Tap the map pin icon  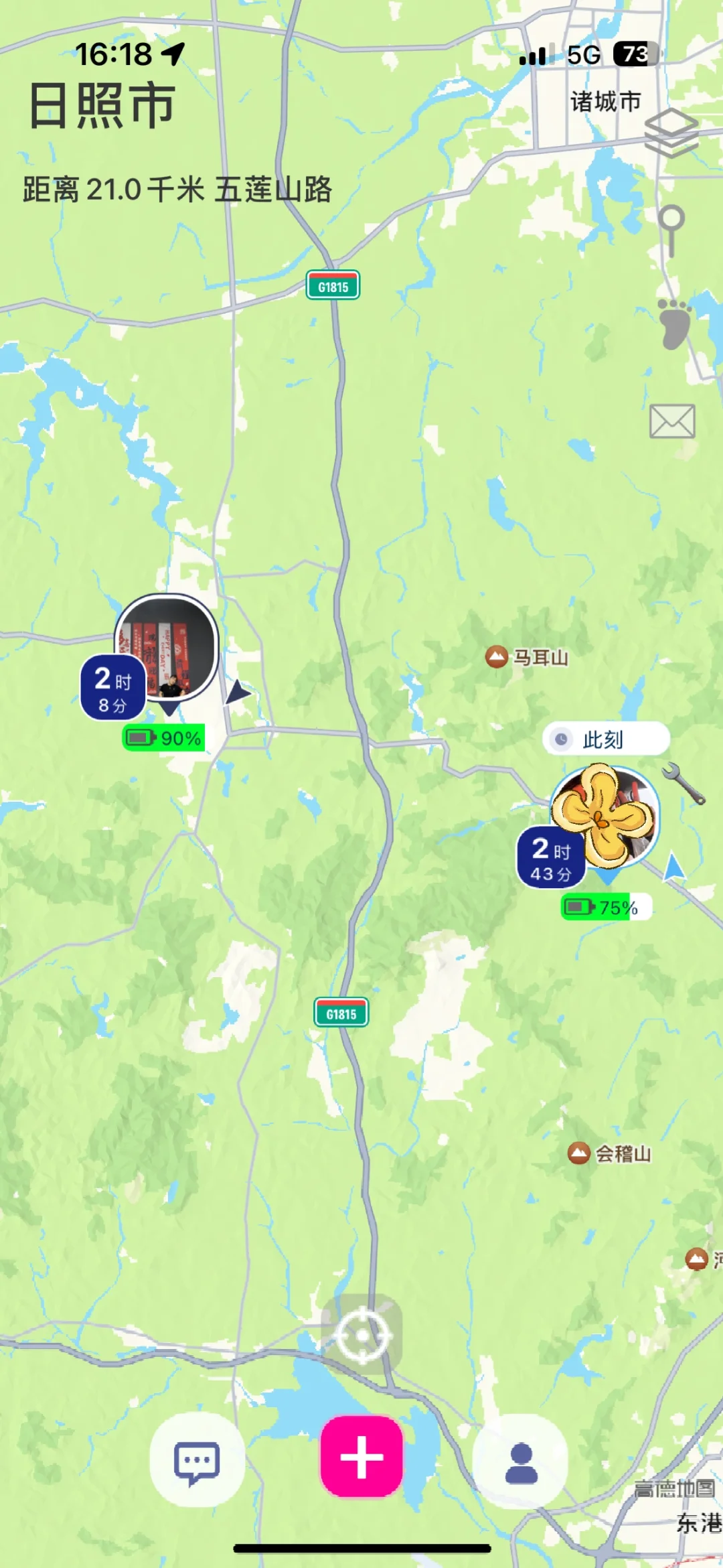click(671, 230)
